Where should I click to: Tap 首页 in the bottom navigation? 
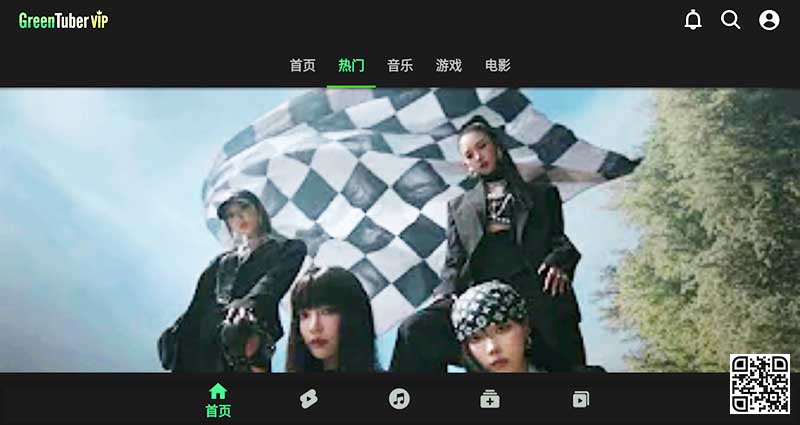click(x=218, y=400)
